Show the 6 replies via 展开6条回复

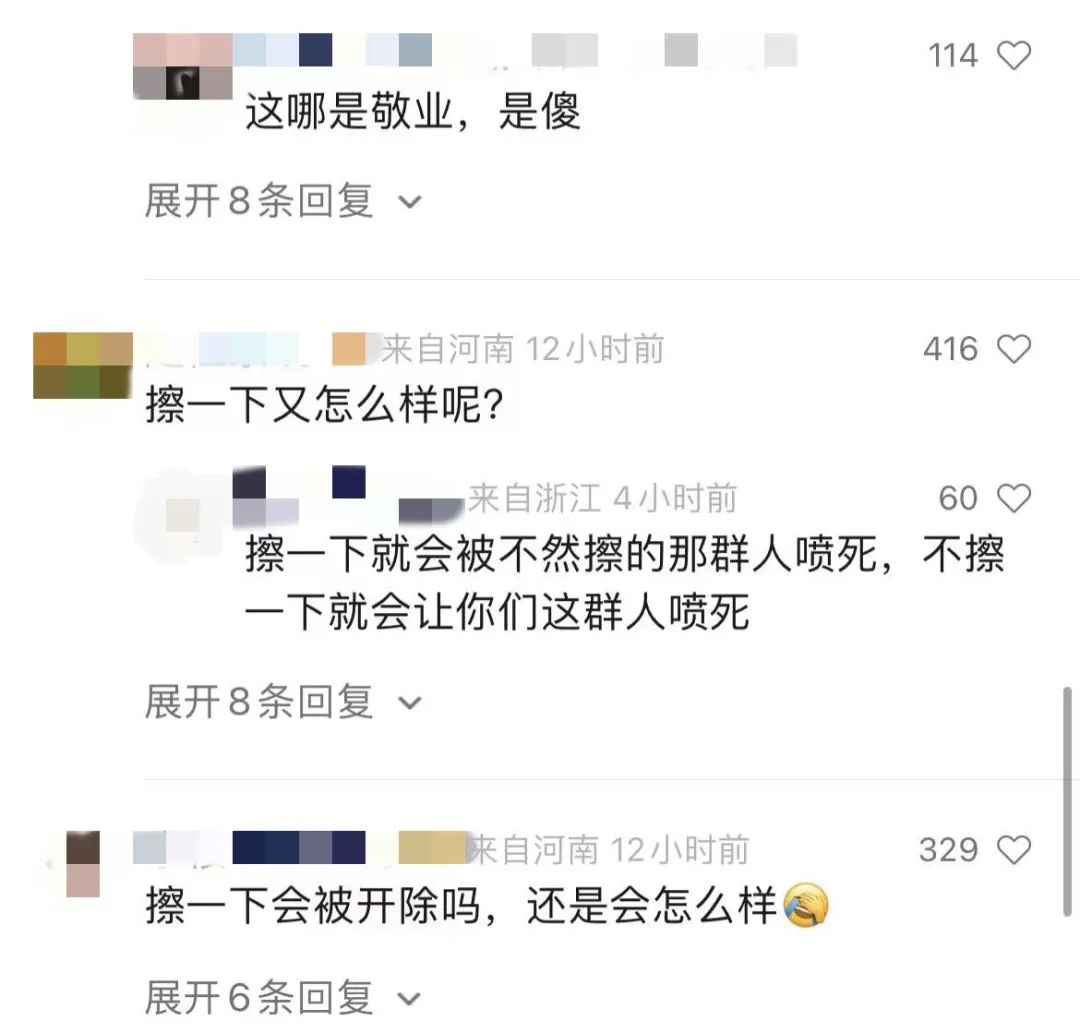coord(283,997)
